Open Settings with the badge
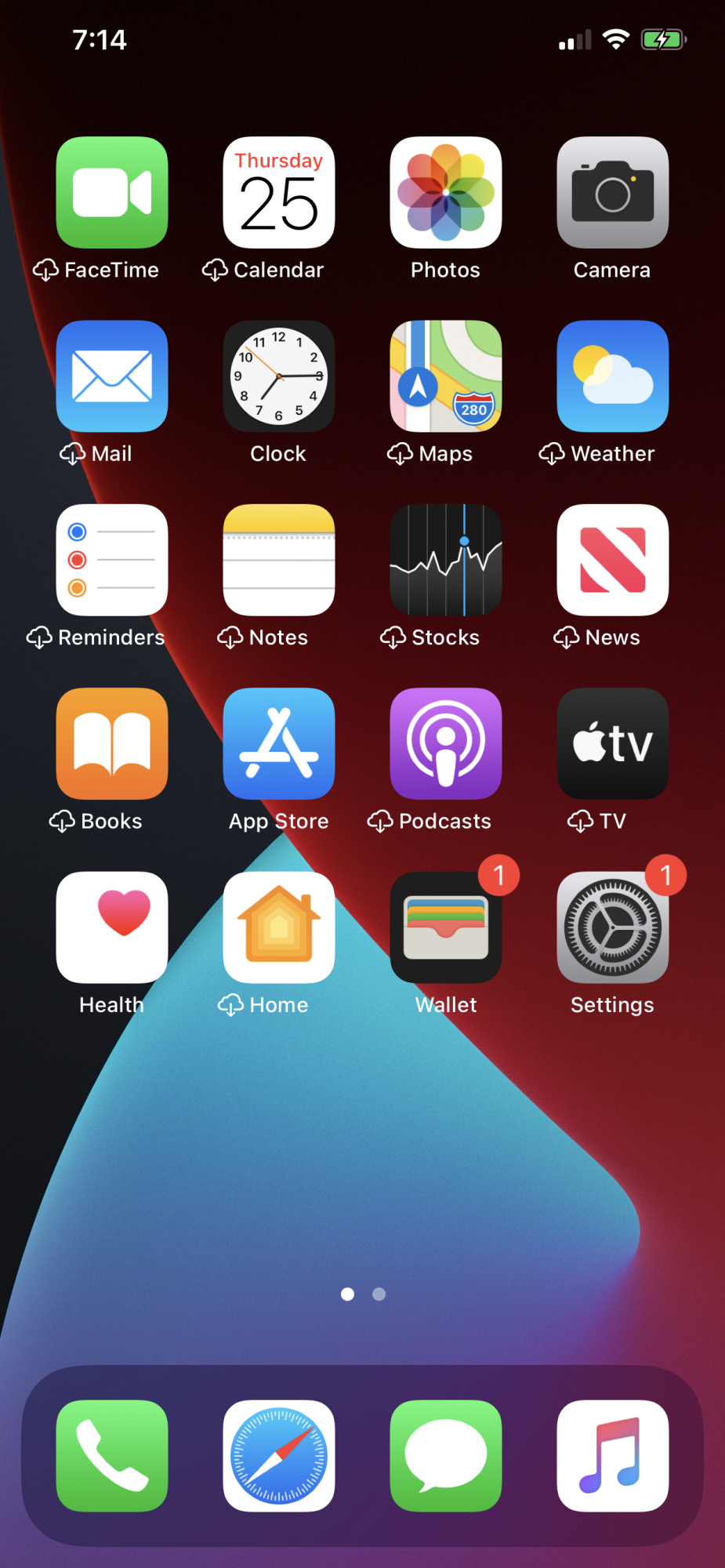The image size is (725, 1568). click(x=612, y=927)
